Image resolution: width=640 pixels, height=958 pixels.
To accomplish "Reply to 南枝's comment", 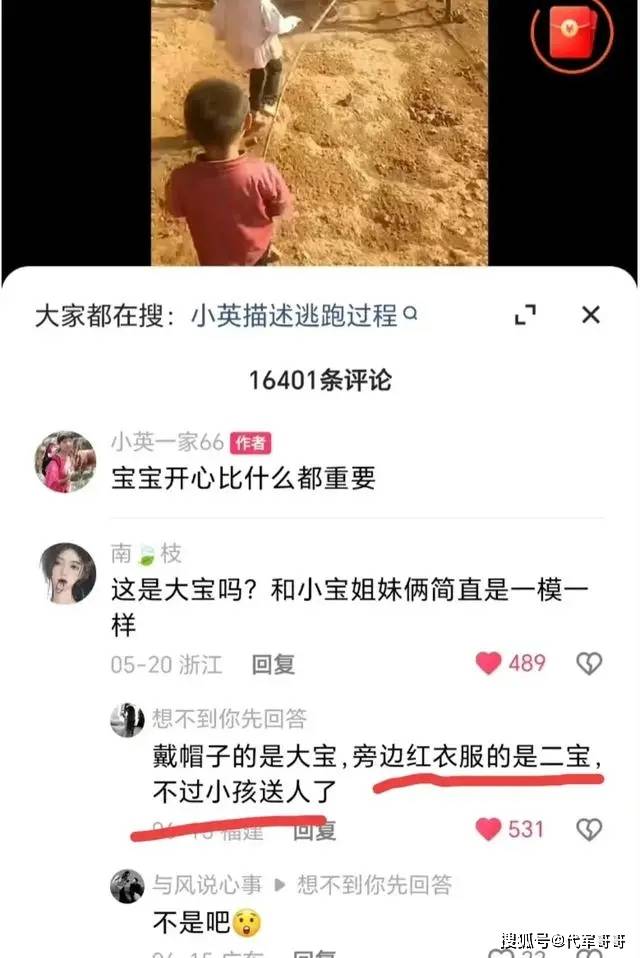I will (273, 664).
